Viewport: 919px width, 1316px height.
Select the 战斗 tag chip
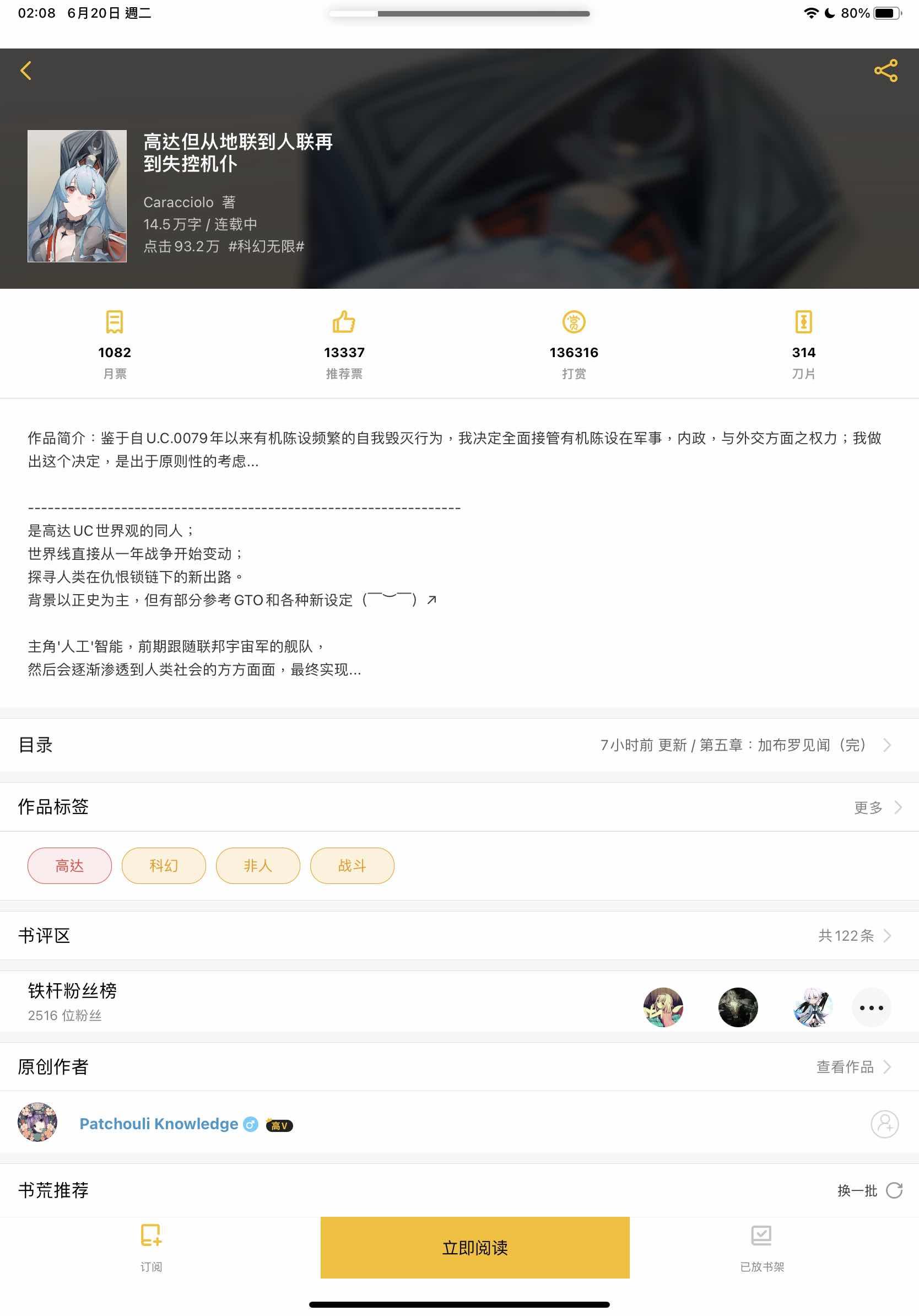(352, 866)
